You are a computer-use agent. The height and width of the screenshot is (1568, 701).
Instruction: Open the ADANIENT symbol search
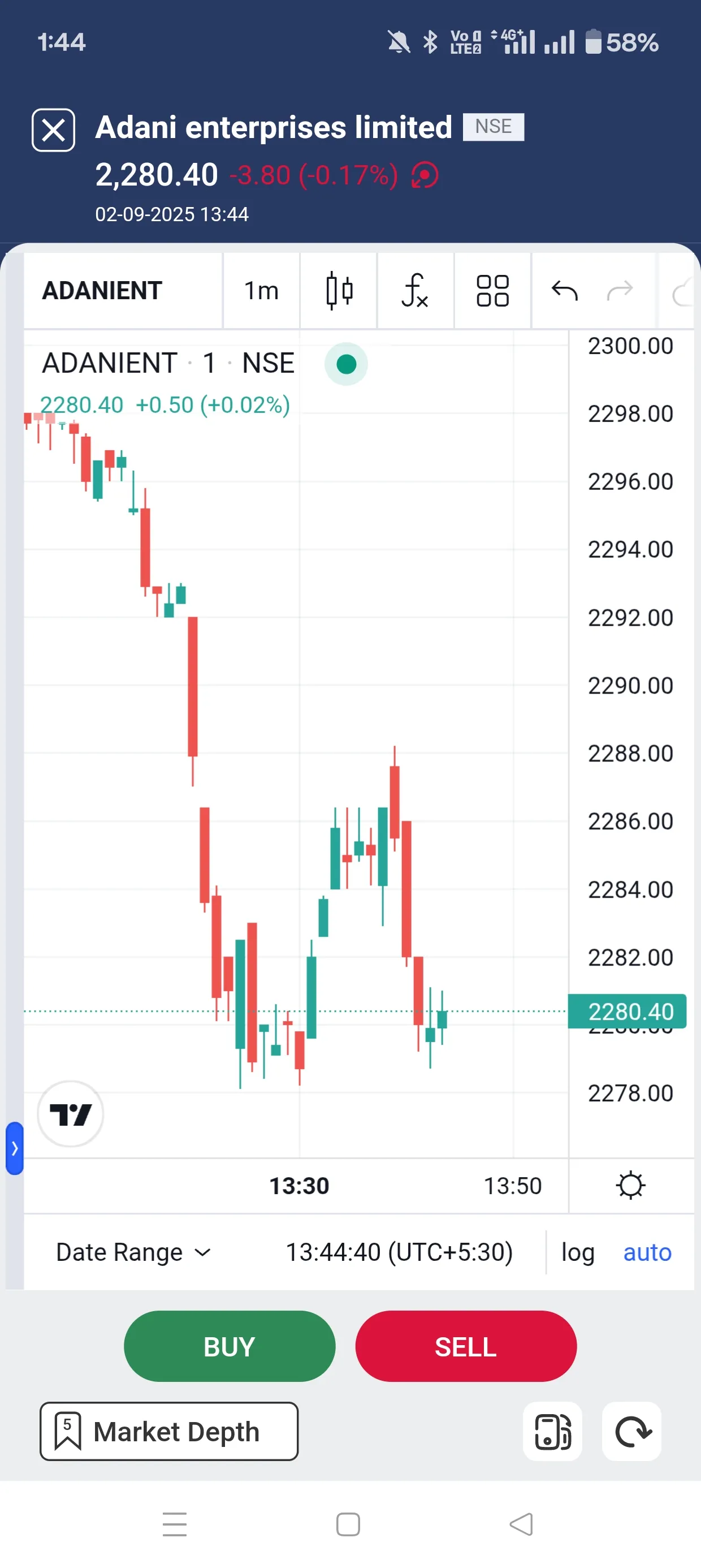[102, 291]
